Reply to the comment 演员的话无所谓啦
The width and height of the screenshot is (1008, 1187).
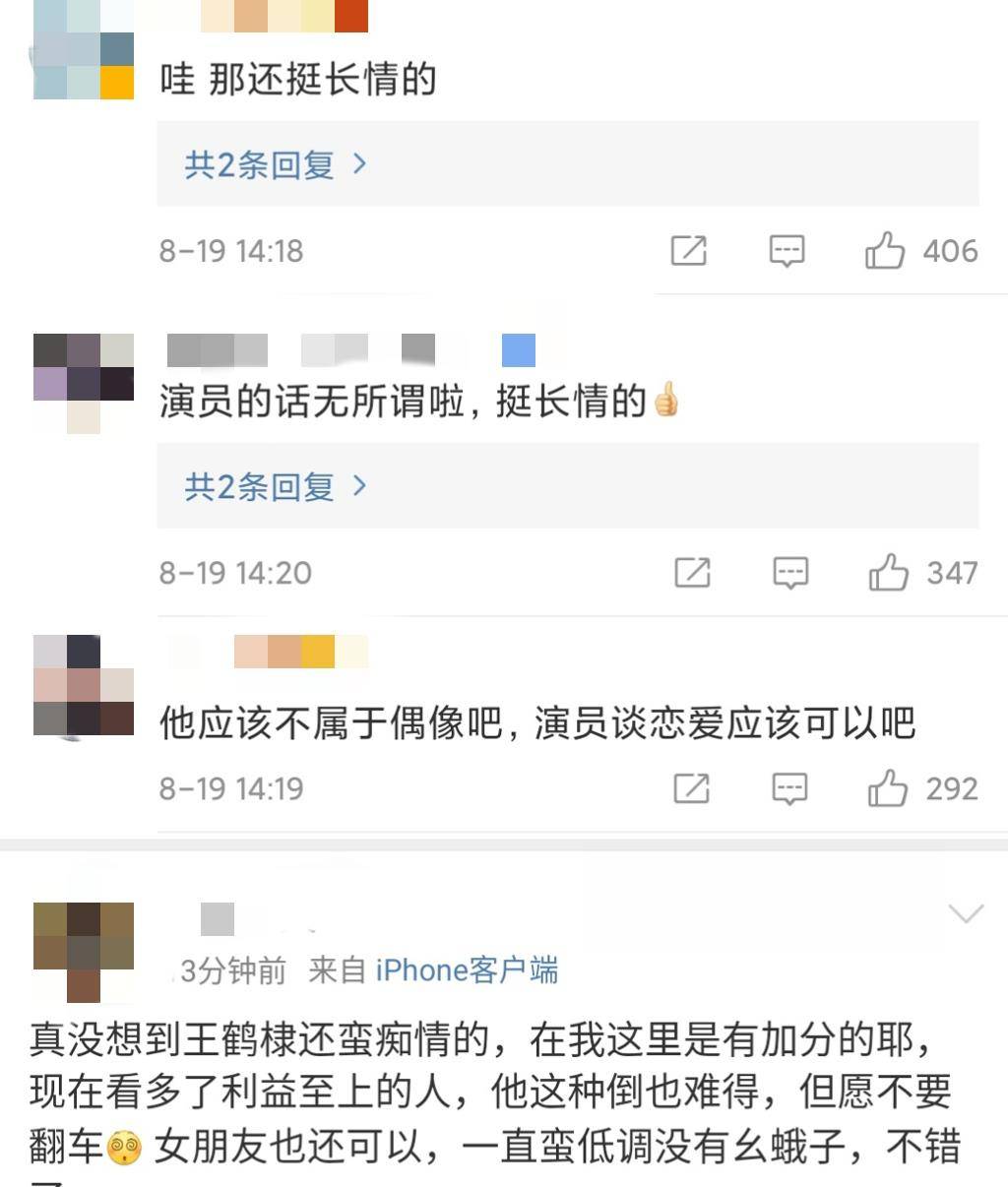click(x=790, y=573)
